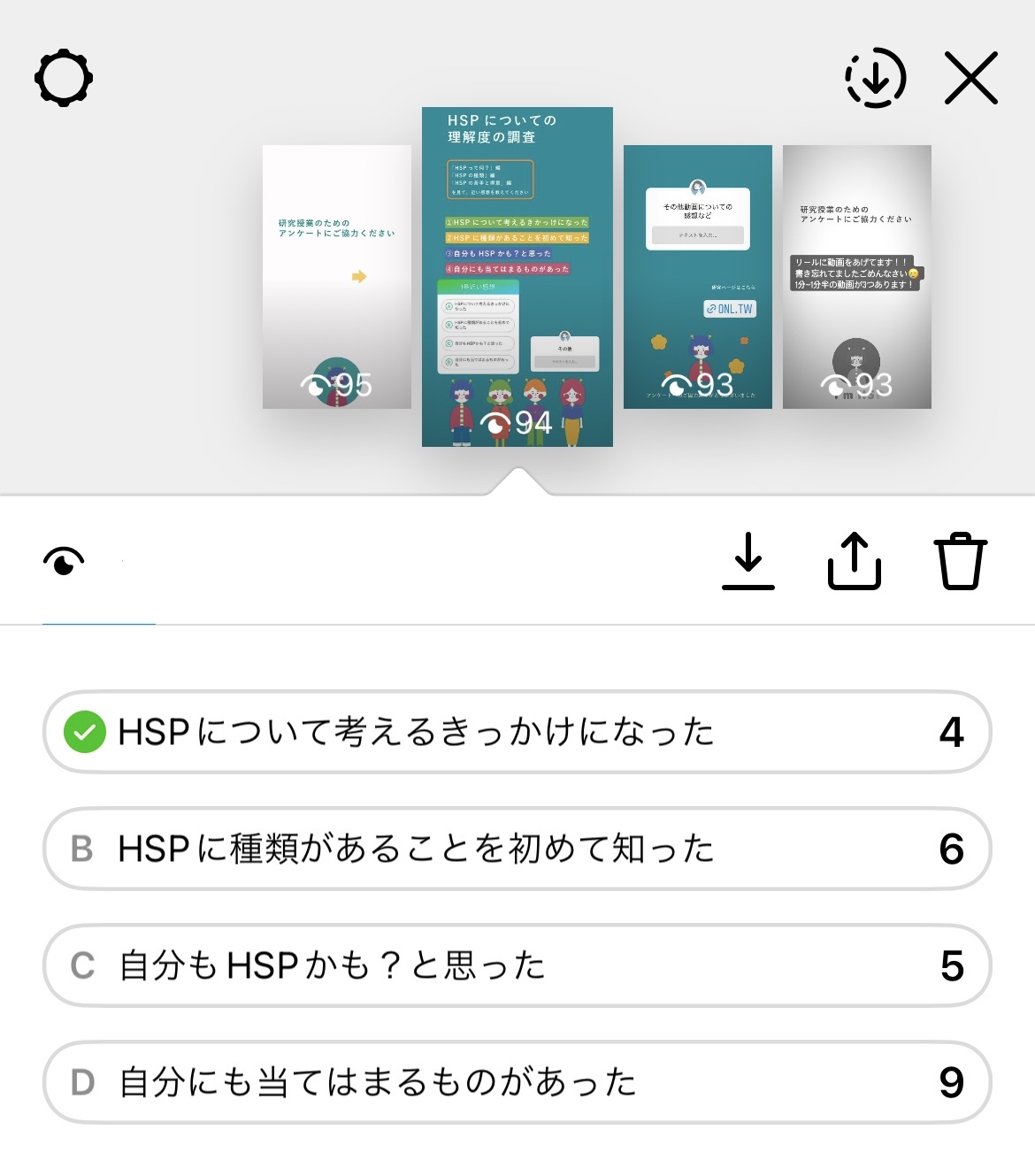1035x1176 pixels.
Task: Select the grey reel announcement story thumbnail
Action: click(857, 276)
